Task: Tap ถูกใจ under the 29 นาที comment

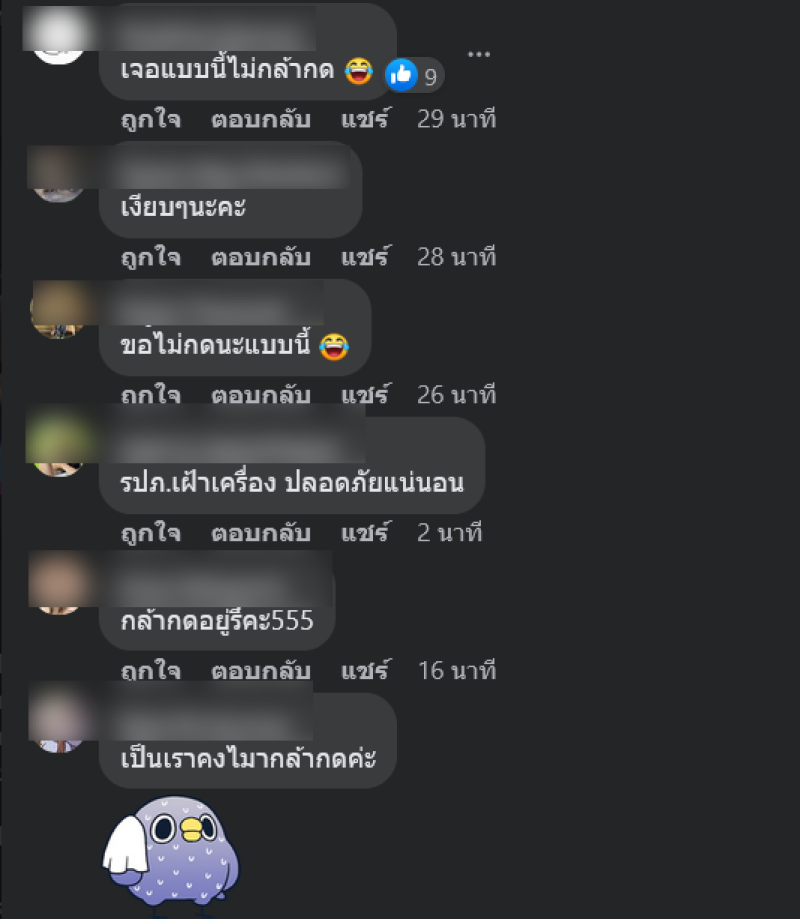Action: coord(150,120)
